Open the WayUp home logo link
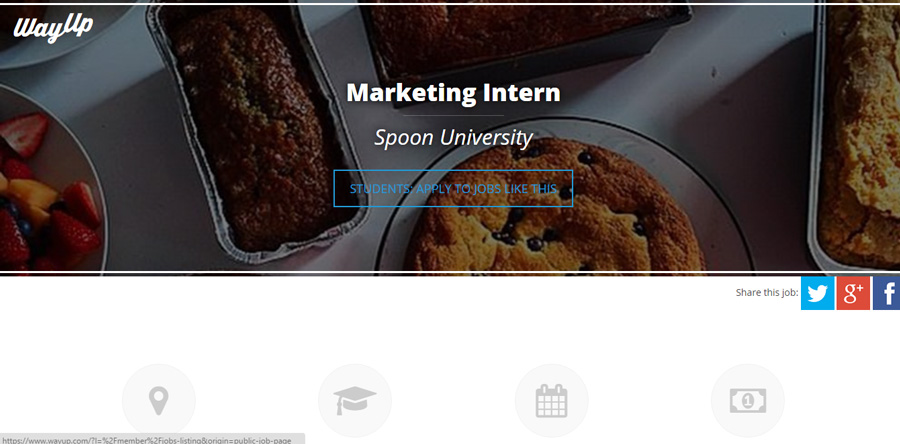Image resolution: width=900 pixels, height=444 pixels. (x=53, y=27)
